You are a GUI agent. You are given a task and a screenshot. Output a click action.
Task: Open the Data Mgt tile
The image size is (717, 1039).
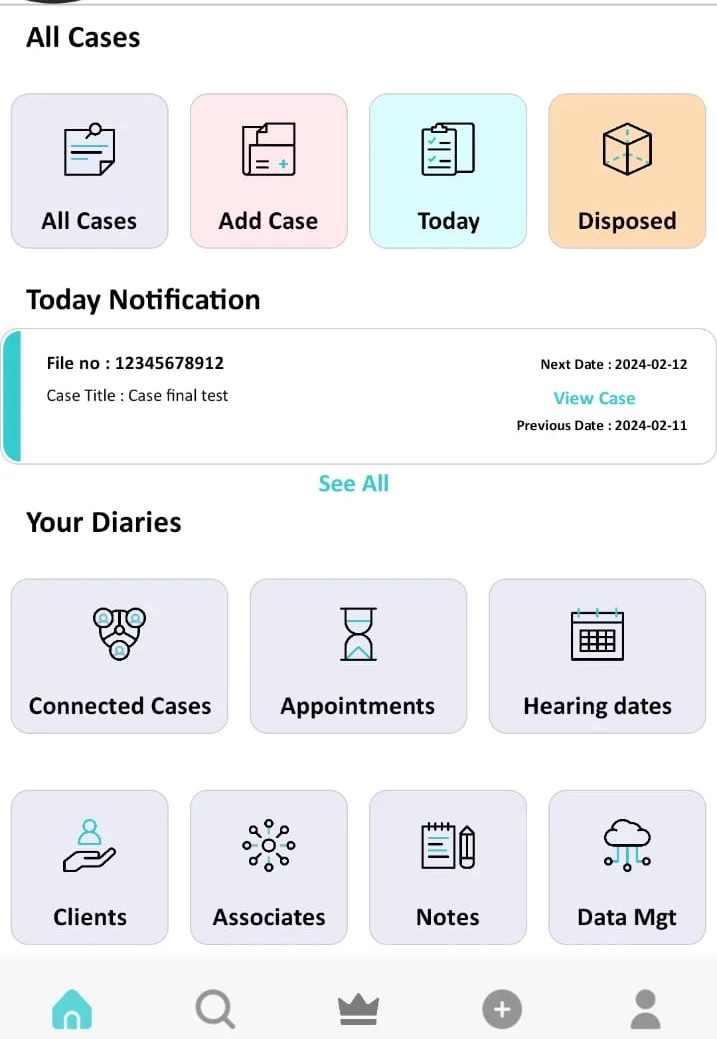(x=627, y=867)
